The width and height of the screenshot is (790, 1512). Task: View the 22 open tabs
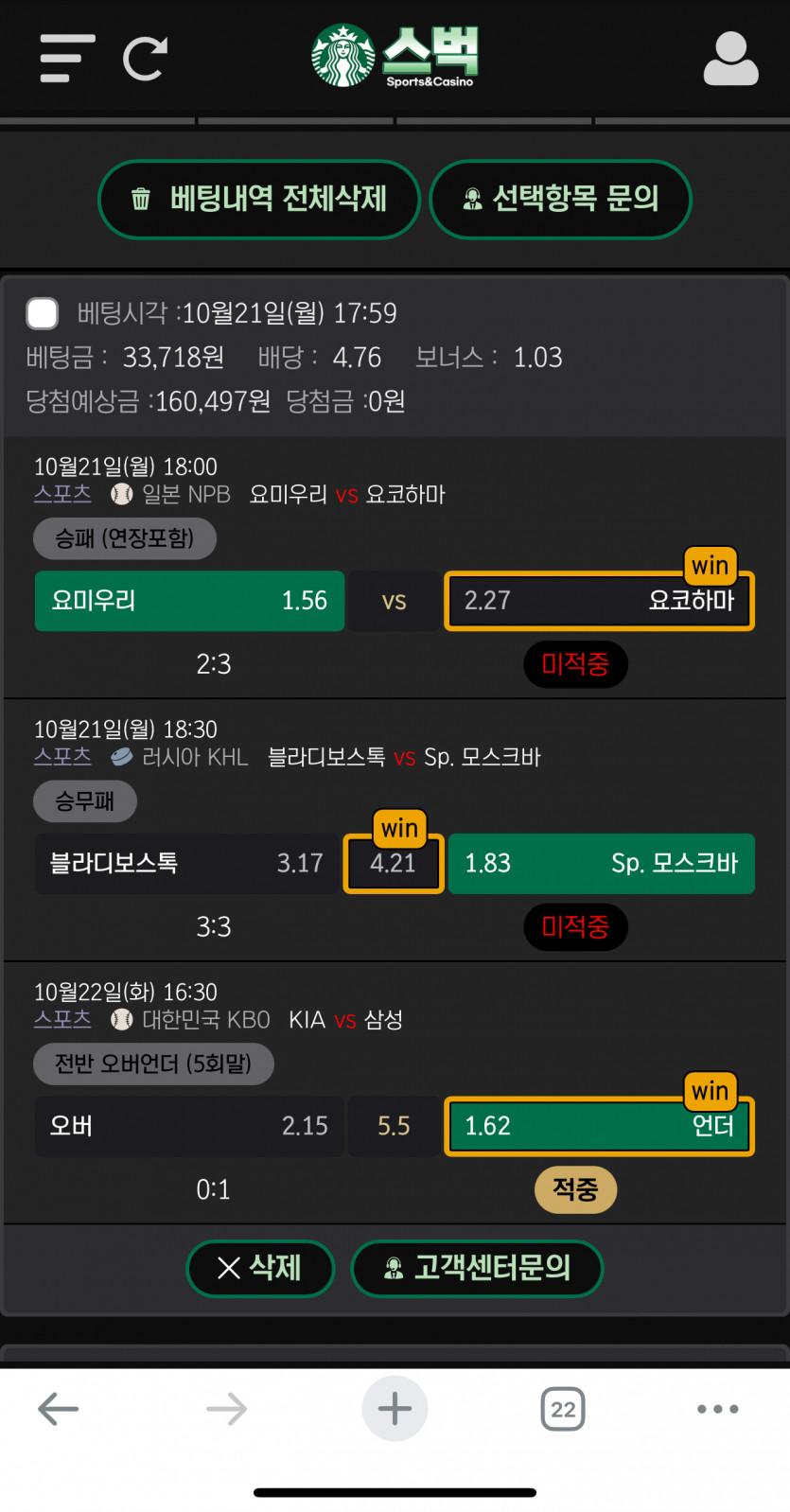click(563, 1409)
